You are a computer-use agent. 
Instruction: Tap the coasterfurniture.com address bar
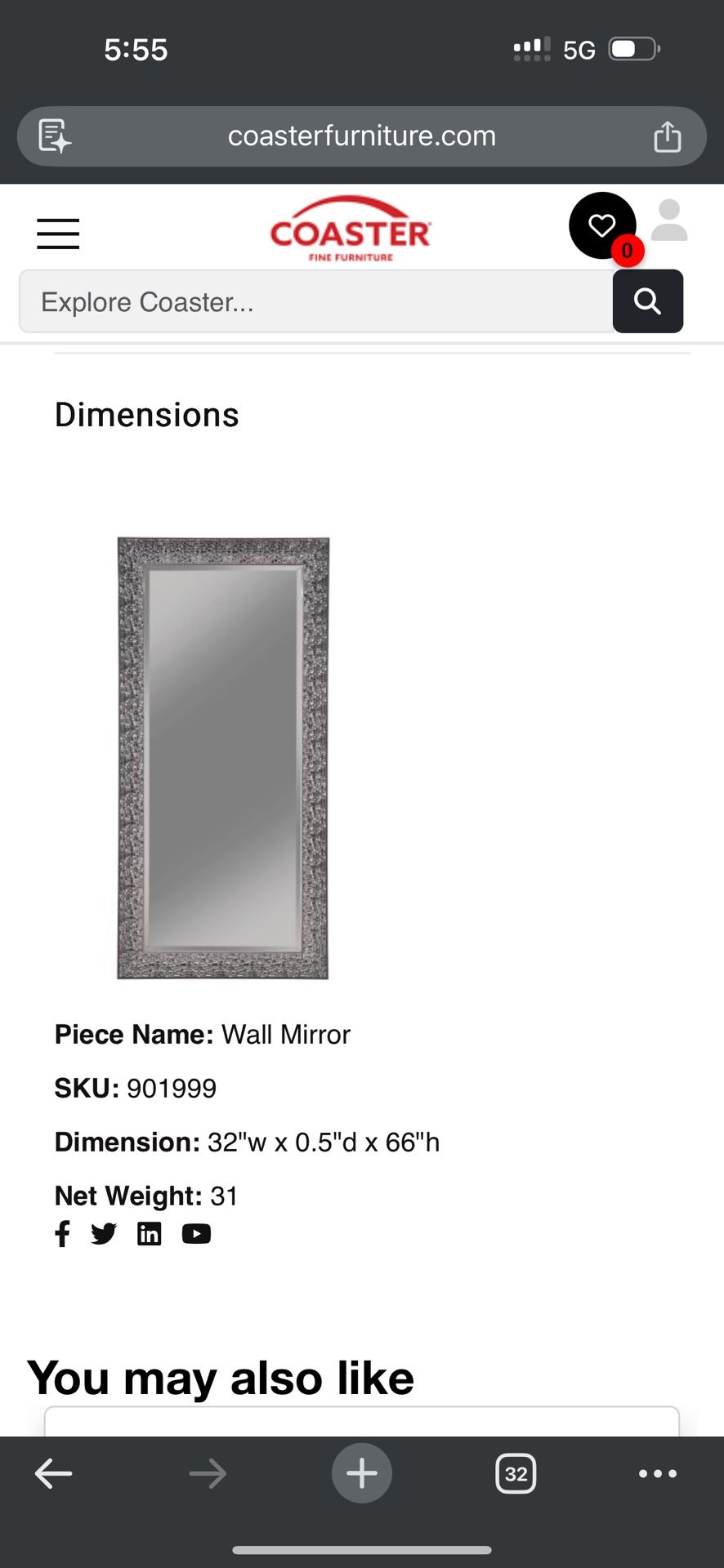coord(362,136)
